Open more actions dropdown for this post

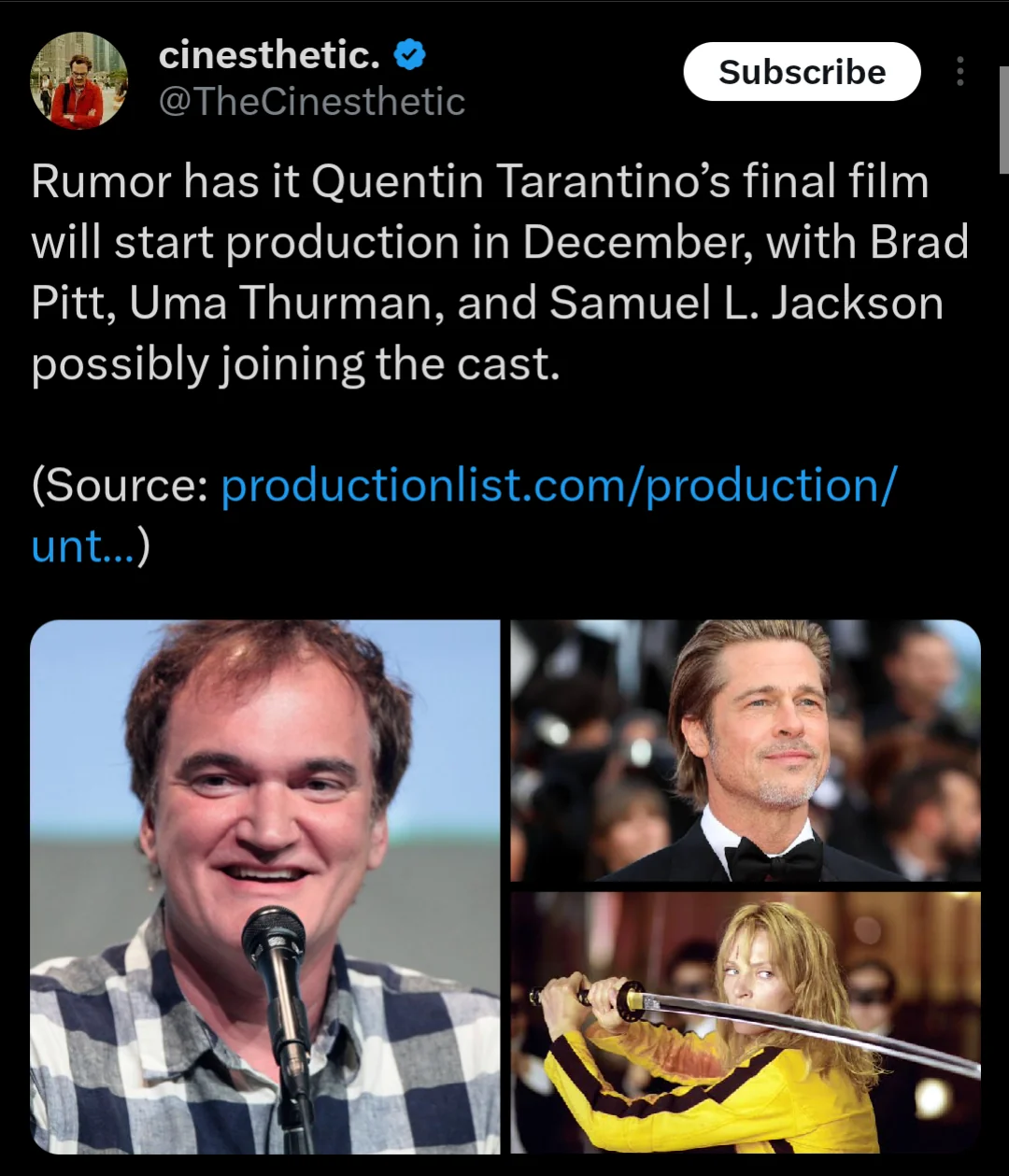click(x=960, y=72)
